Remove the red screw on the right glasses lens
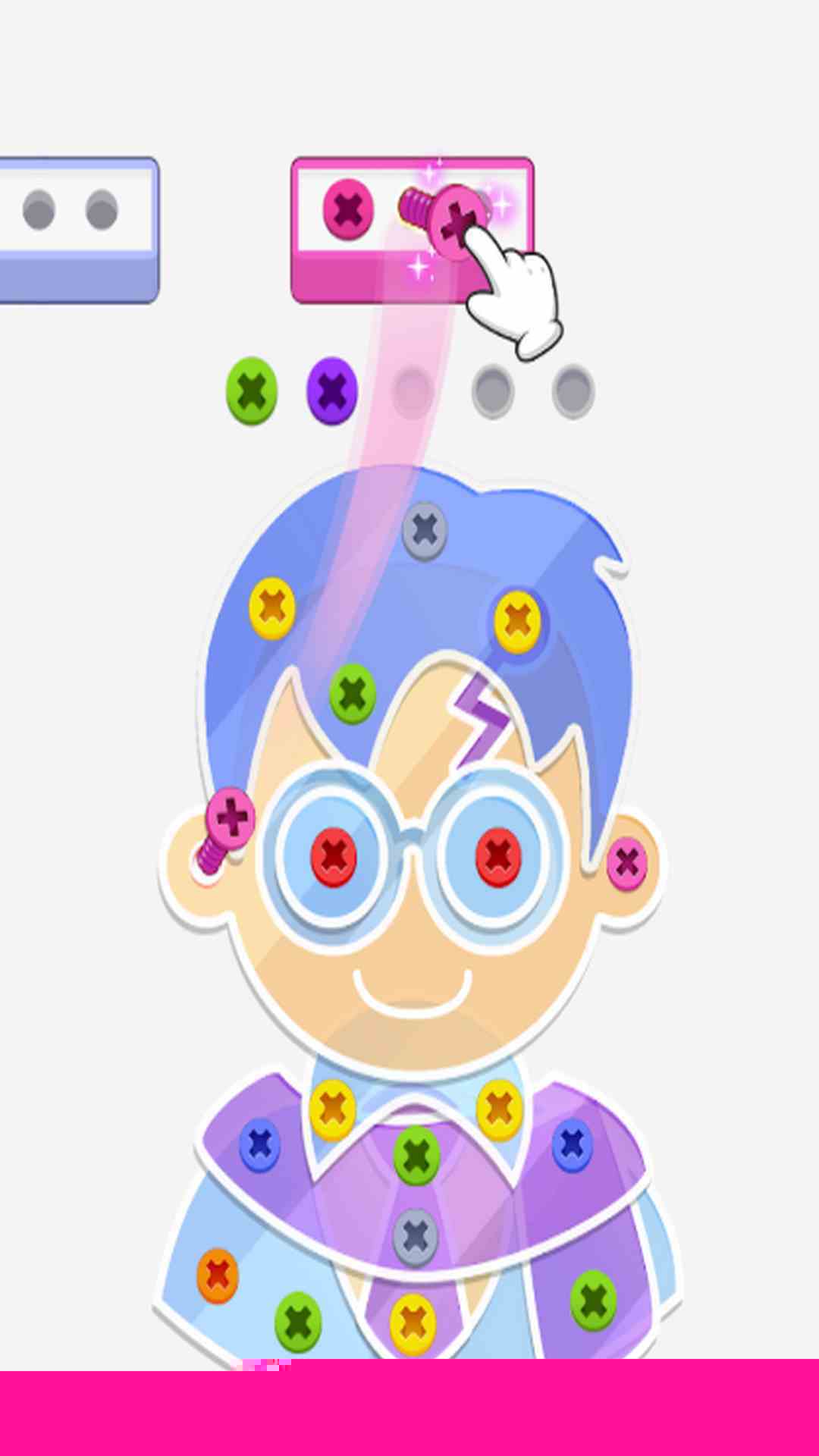Viewport: 819px width, 1456px height. tap(498, 857)
